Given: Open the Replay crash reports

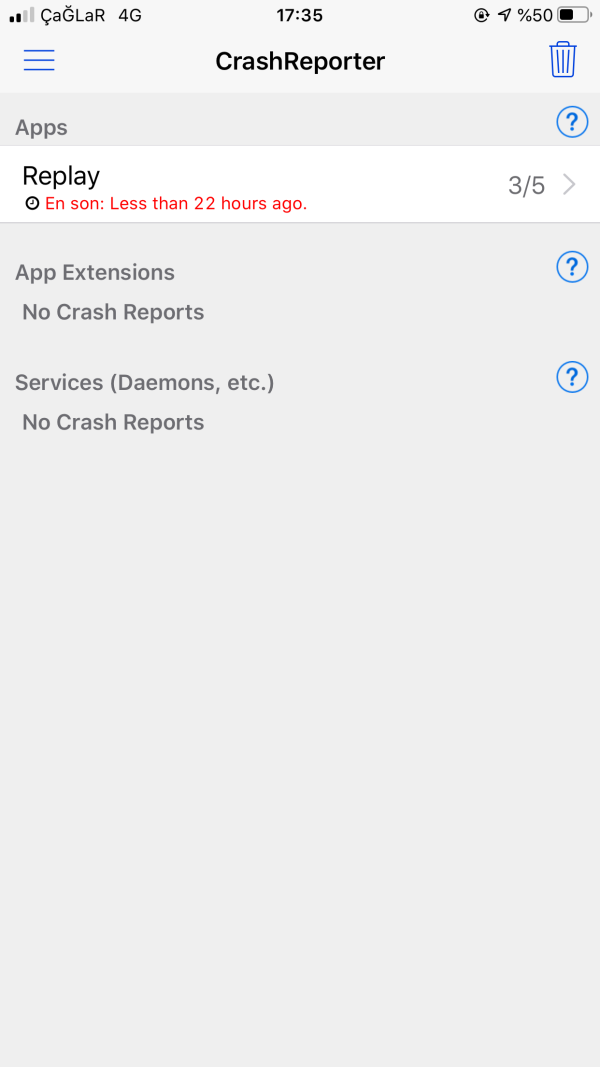Looking at the screenshot, I should pos(300,185).
